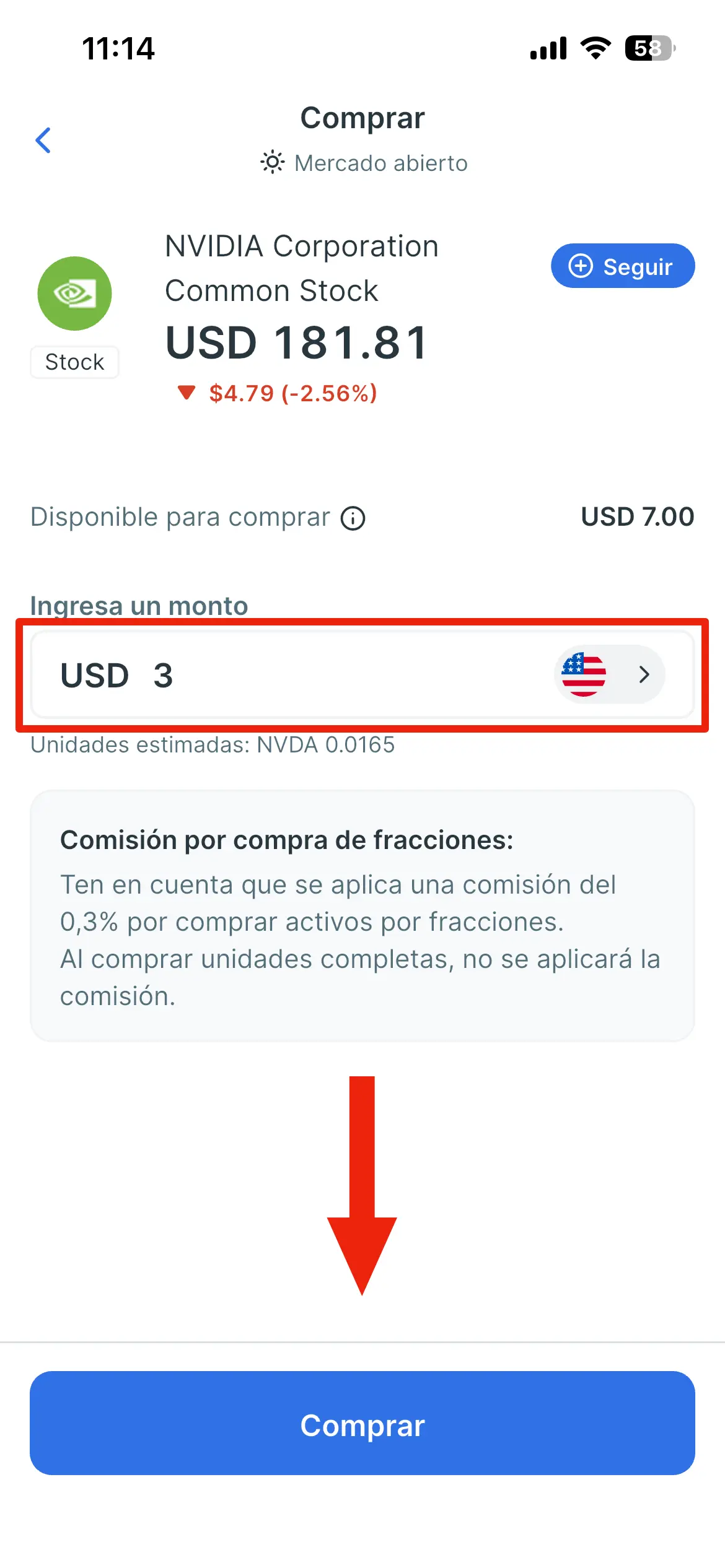
Task: Go back from the Comprar screen
Action: tap(43, 141)
